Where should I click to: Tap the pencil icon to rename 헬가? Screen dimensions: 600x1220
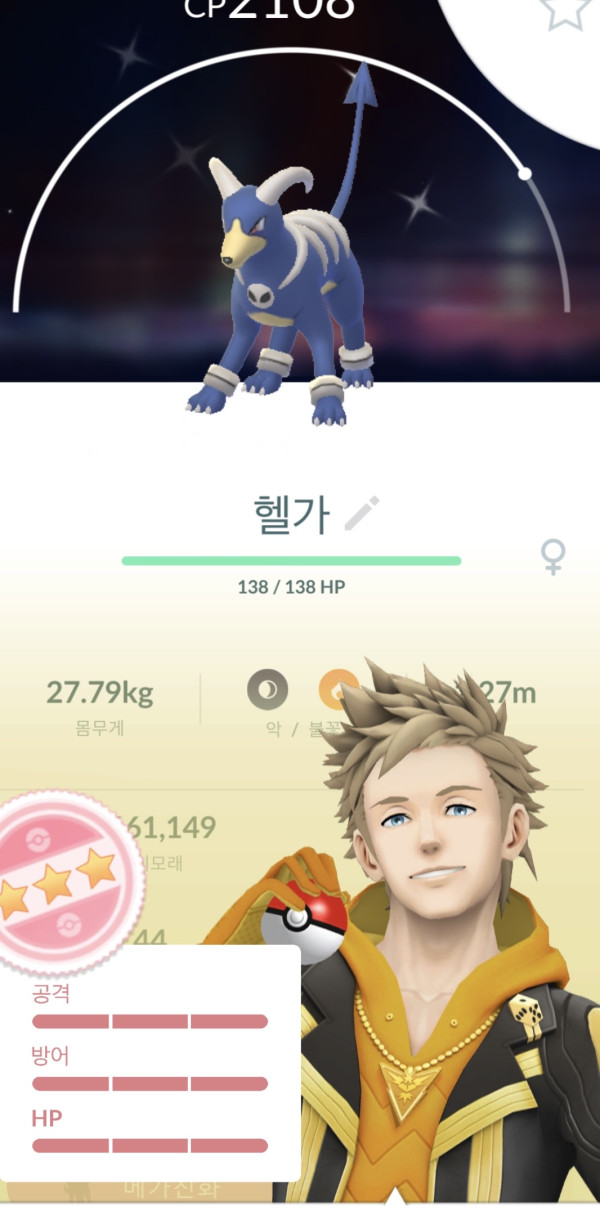[362, 513]
